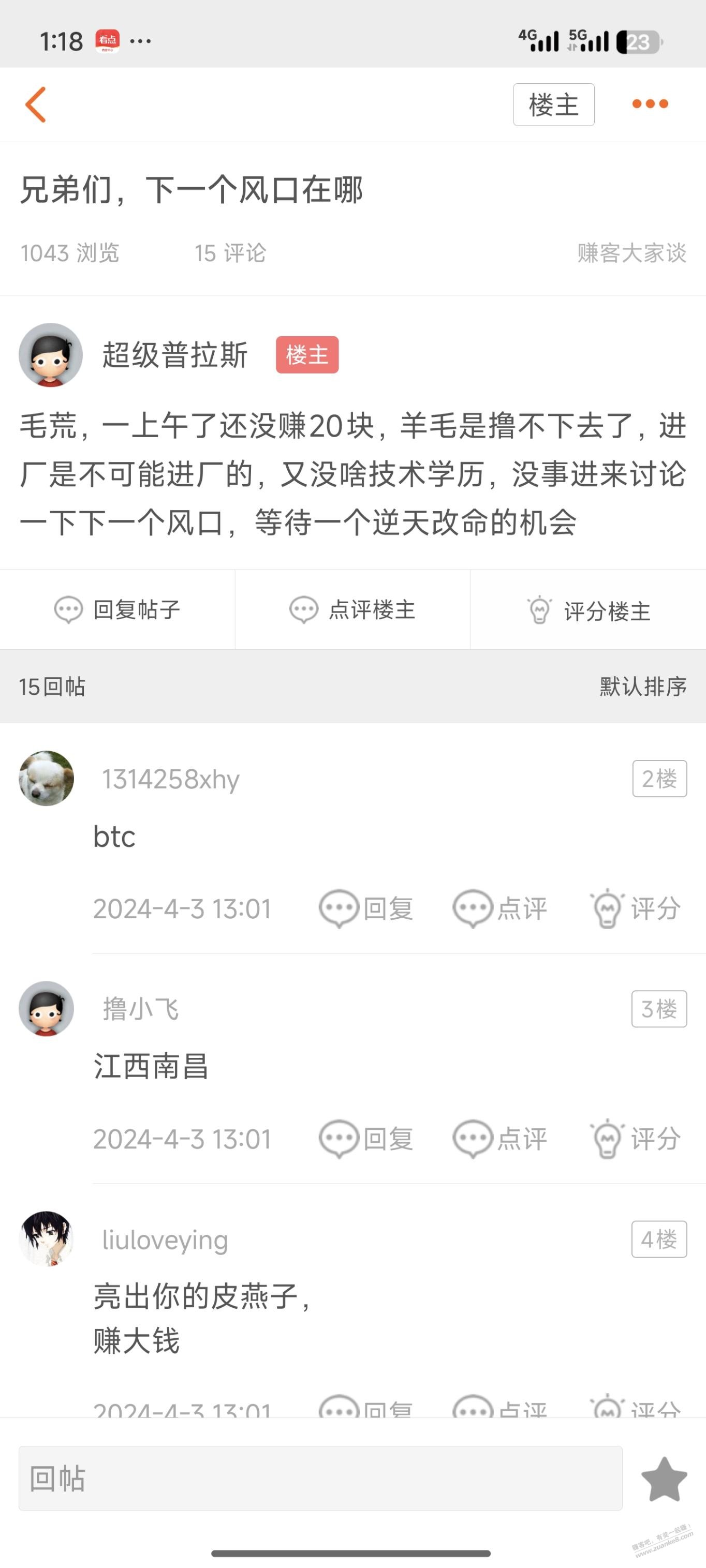Screen dimensions: 706x1568
Task: Focus the 回帖 reply input field
Action: click(320, 1478)
